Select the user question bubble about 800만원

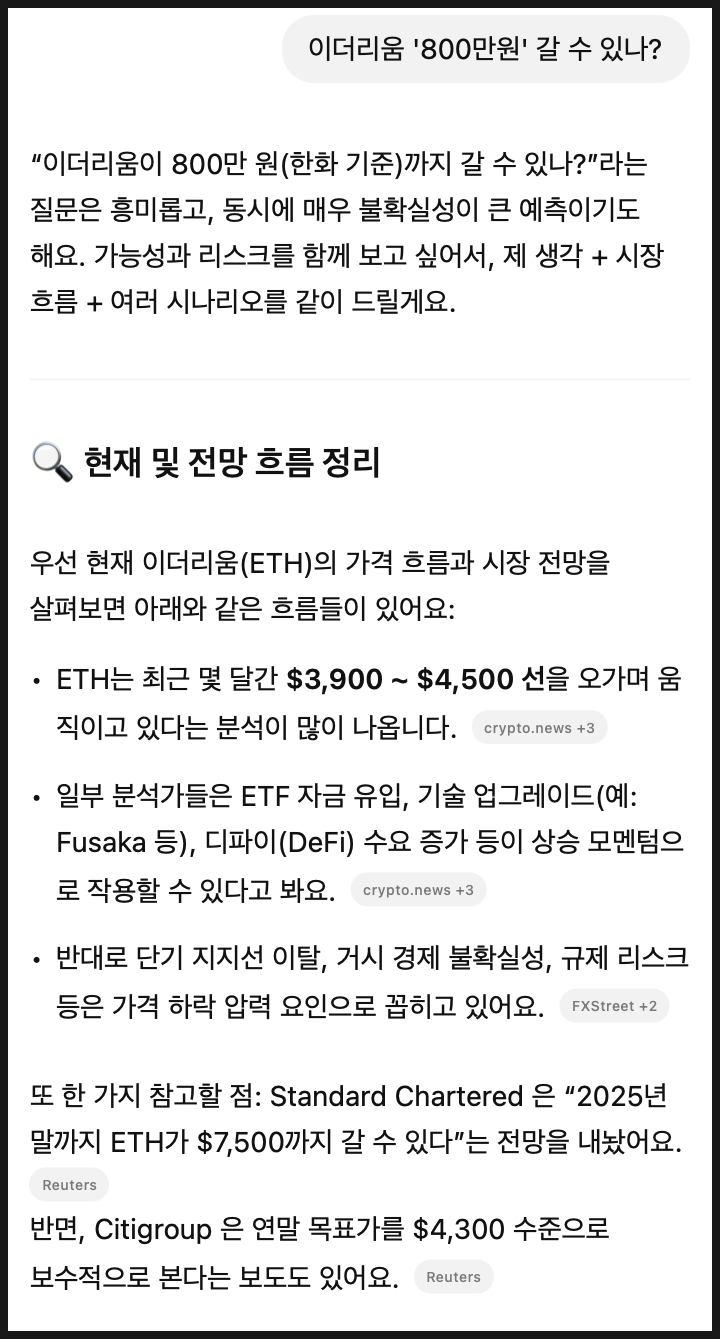(487, 49)
